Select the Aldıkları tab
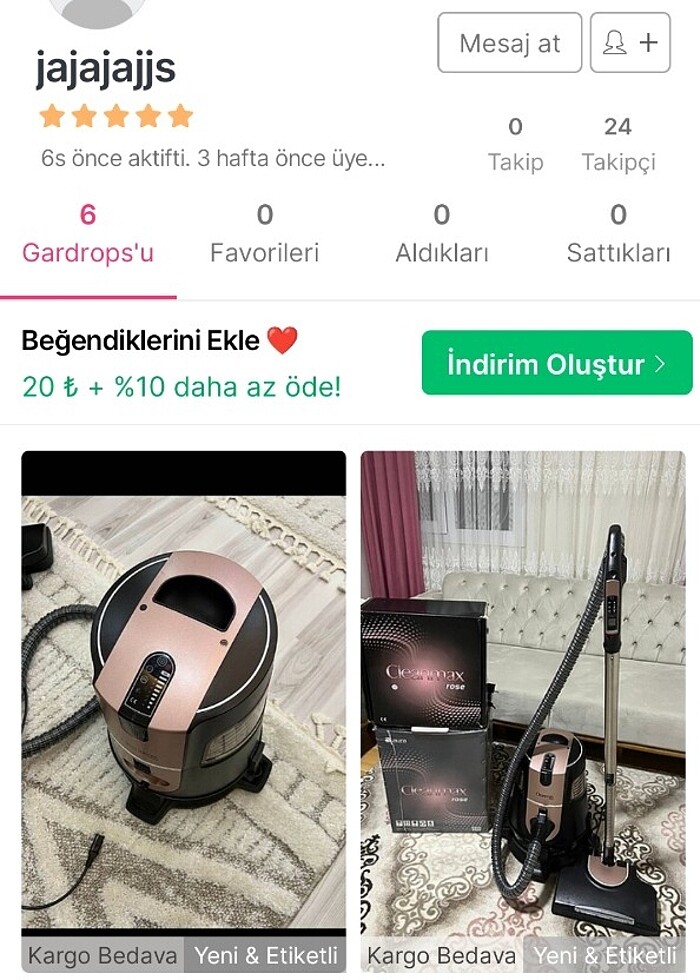This screenshot has width=700, height=980. coord(441,235)
